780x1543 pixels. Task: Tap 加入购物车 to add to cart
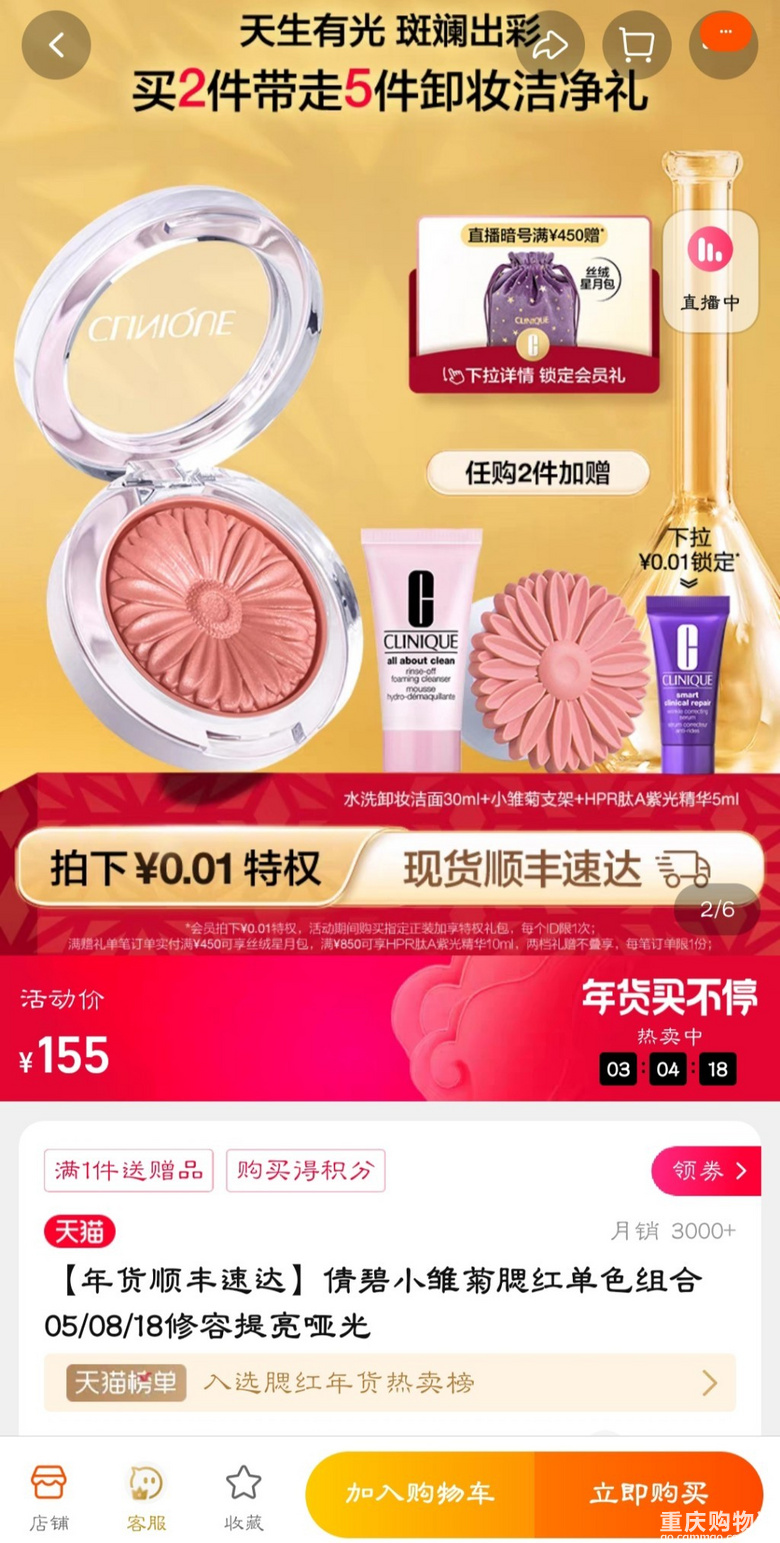click(420, 1494)
